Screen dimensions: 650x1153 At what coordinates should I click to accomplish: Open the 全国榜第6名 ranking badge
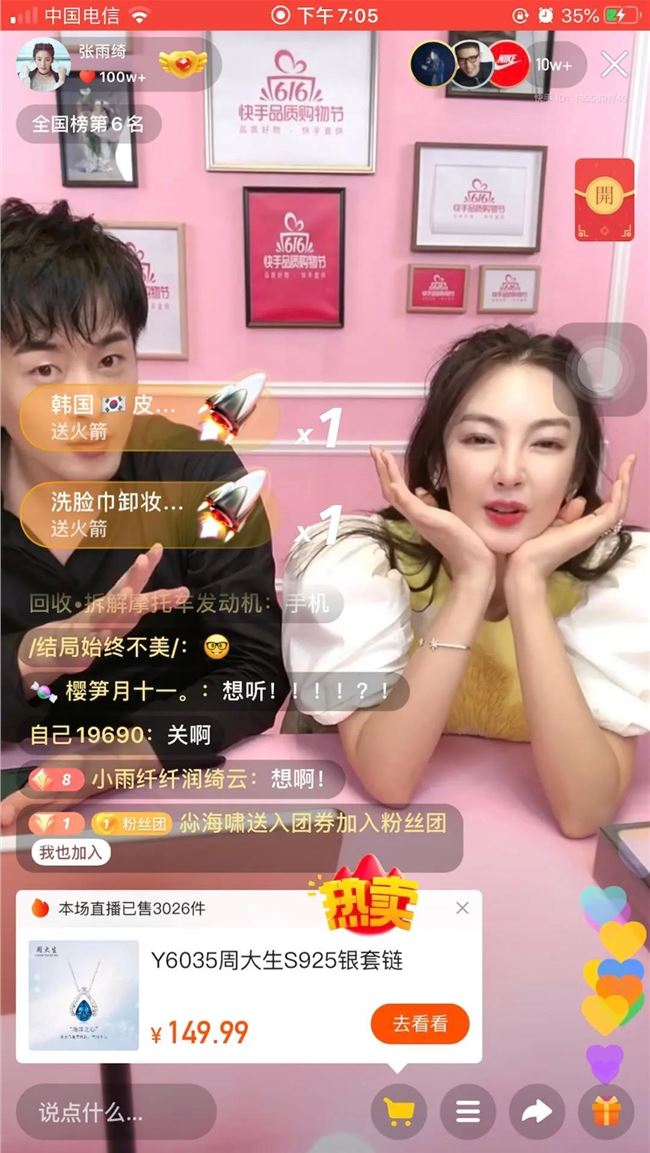[x=88, y=125]
